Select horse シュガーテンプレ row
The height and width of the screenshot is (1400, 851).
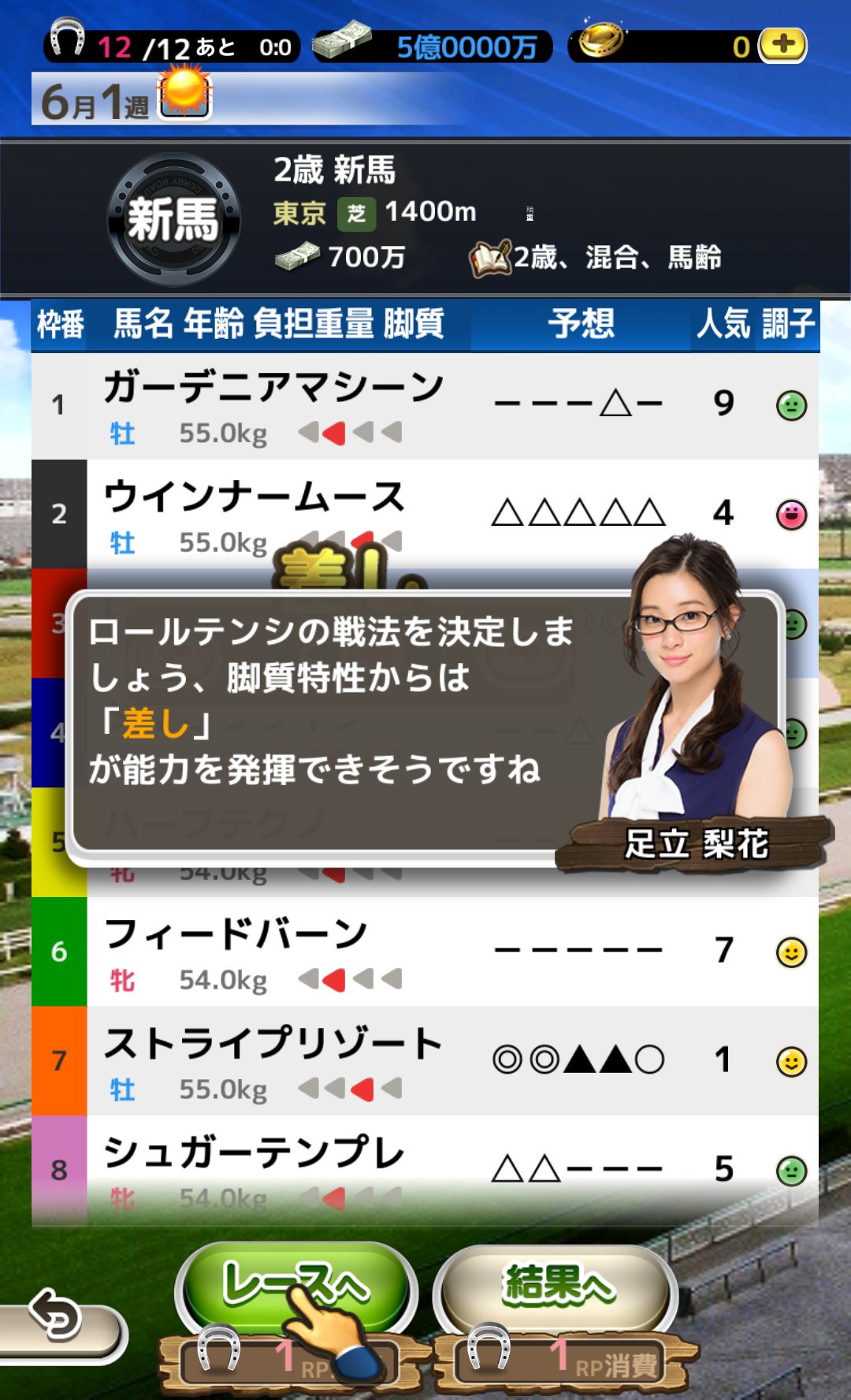425,1169
